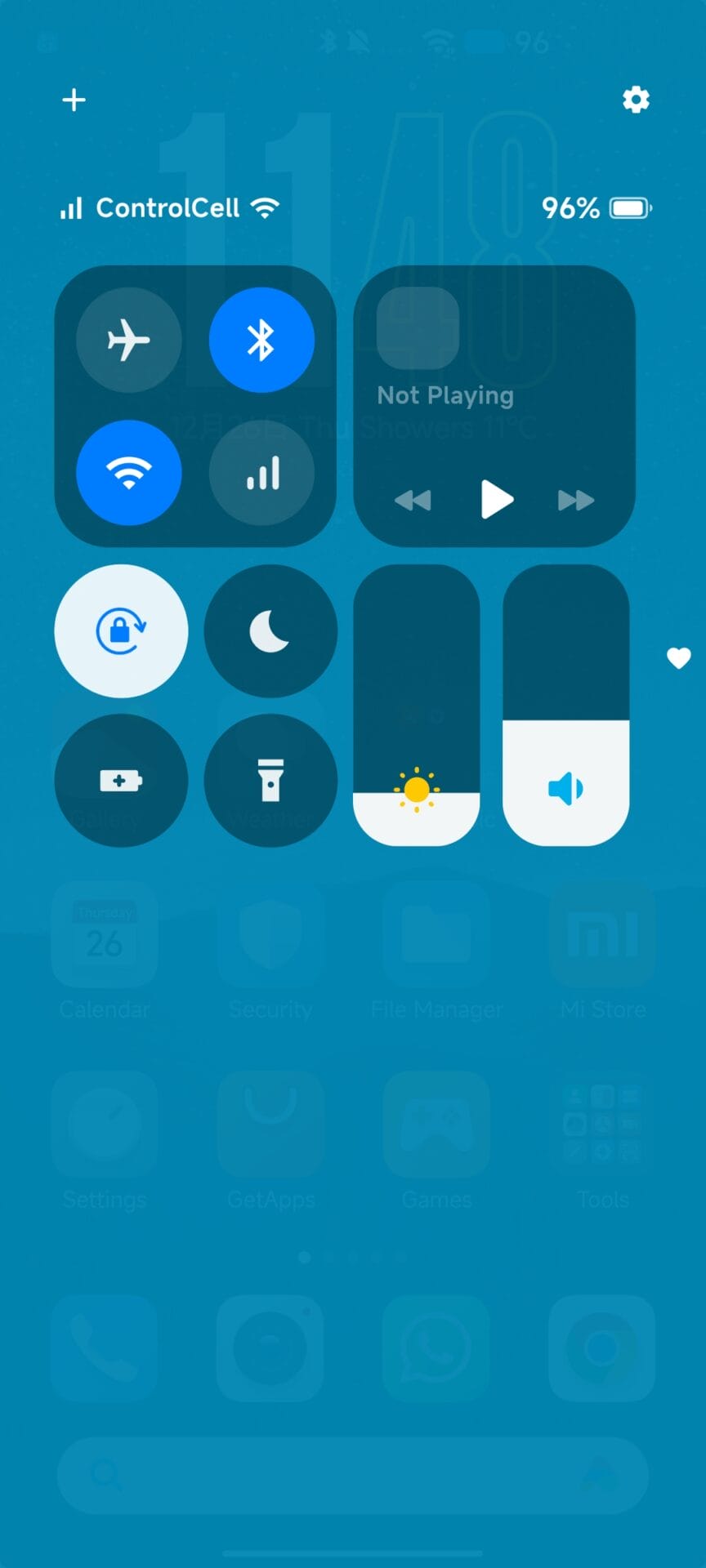Turn on battery saver
Screen dimensions: 706x1568
click(x=121, y=780)
